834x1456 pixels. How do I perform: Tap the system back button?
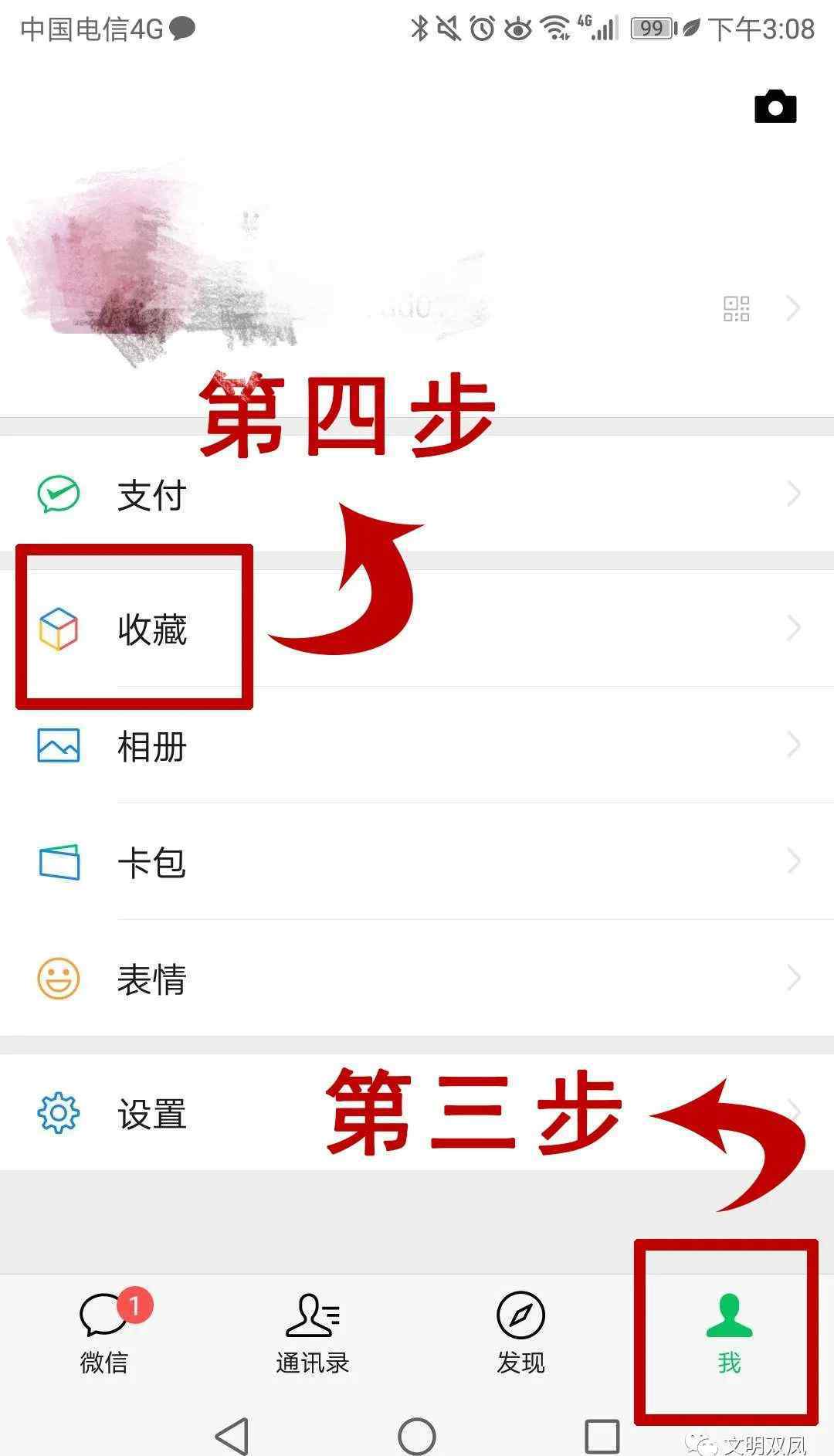point(232,1436)
